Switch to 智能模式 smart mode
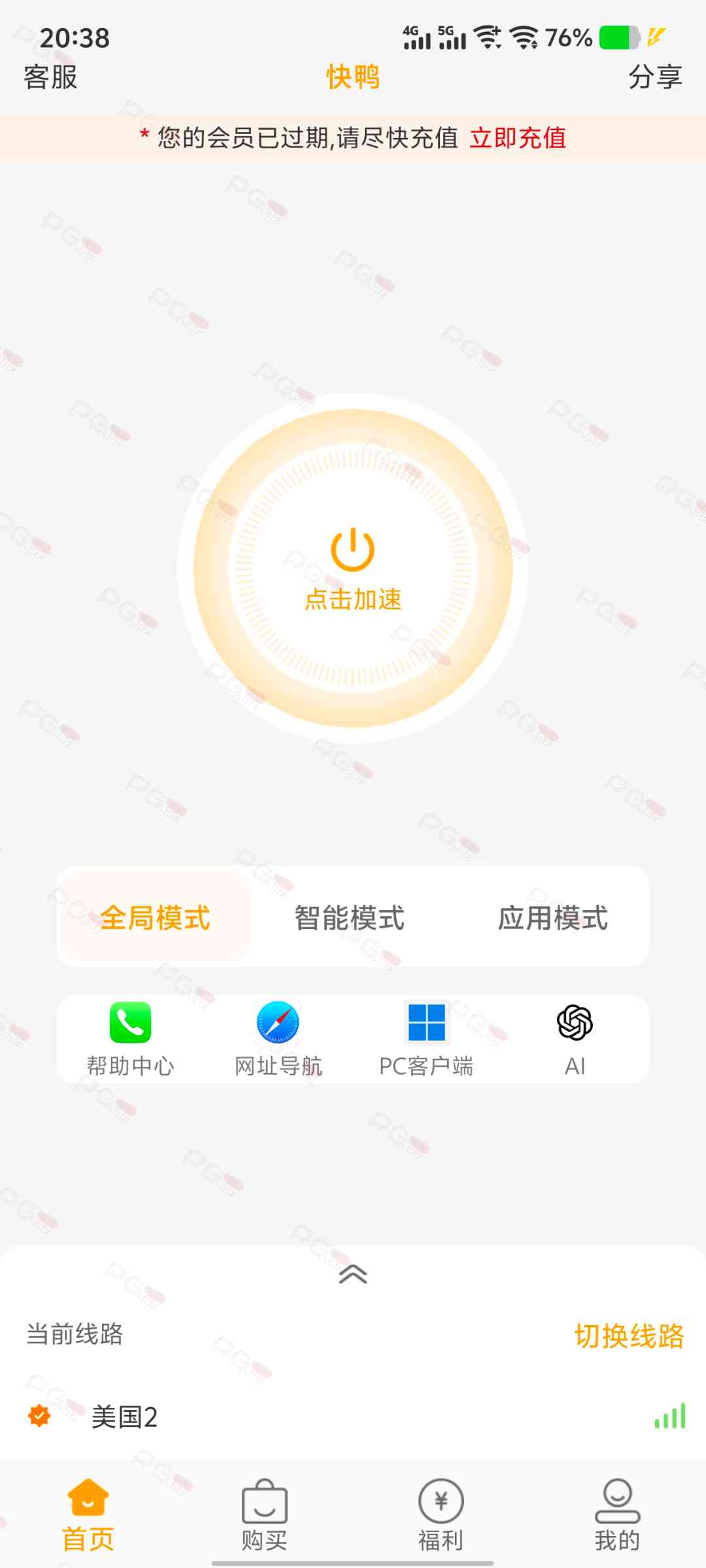The height and width of the screenshot is (1568, 706). click(350, 917)
